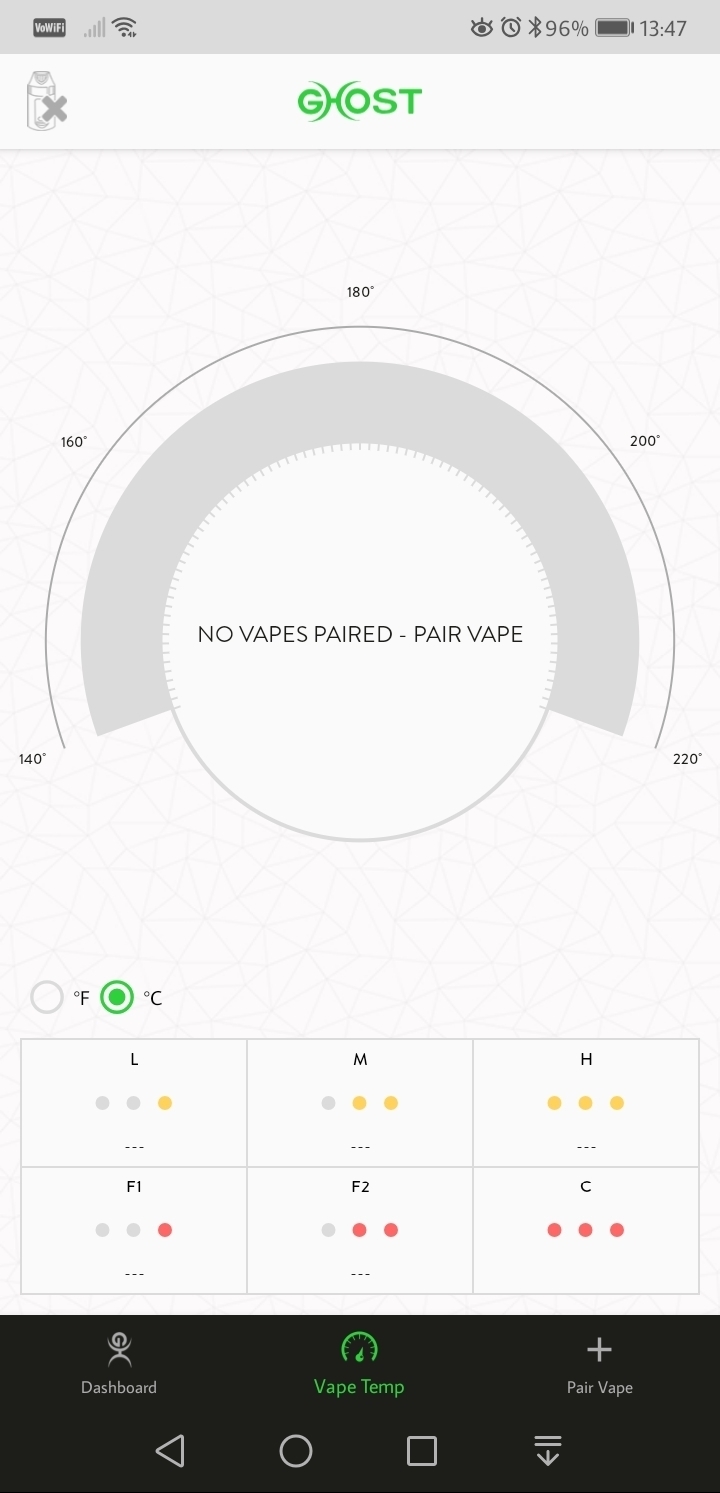Switch to the Dashboard tab
Viewport: 720px width, 1493px height.
119,1364
